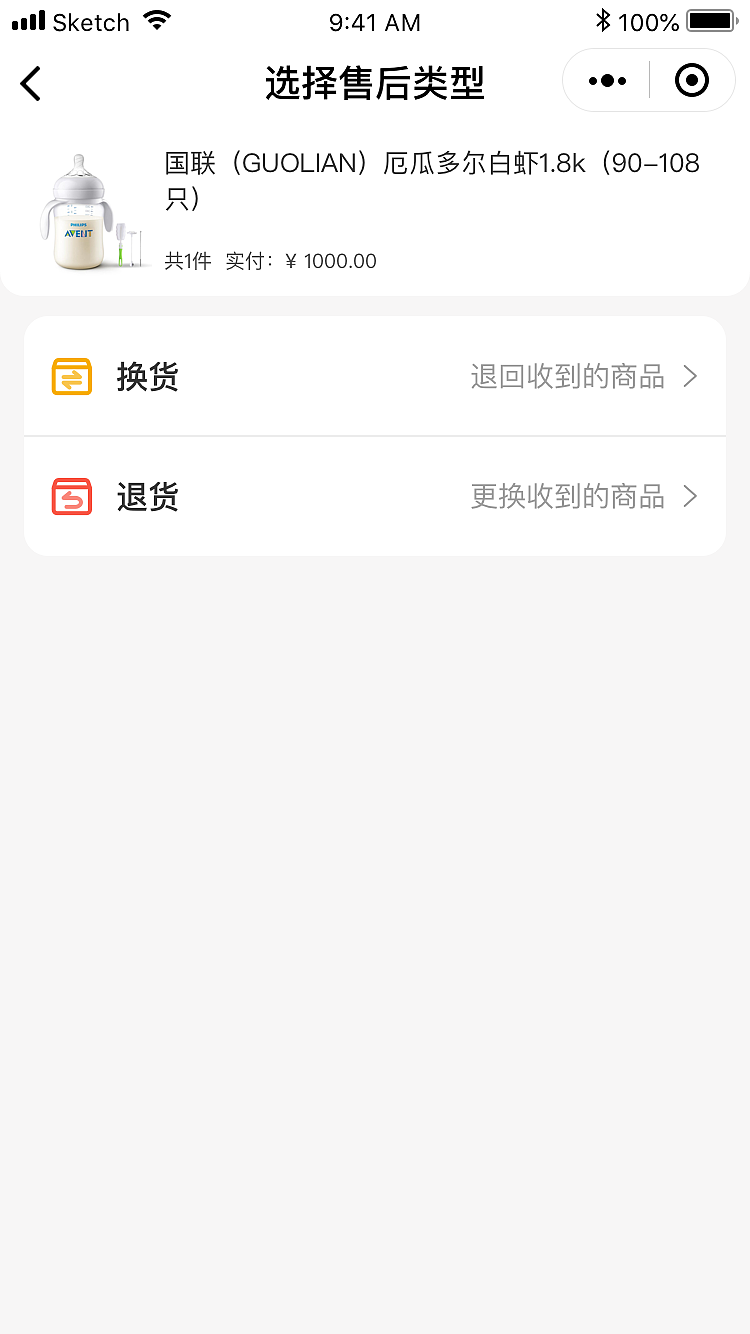This screenshot has height=1334, width=750.
Task: Tap the 退回收到的商品 hint text
Action: tap(568, 376)
